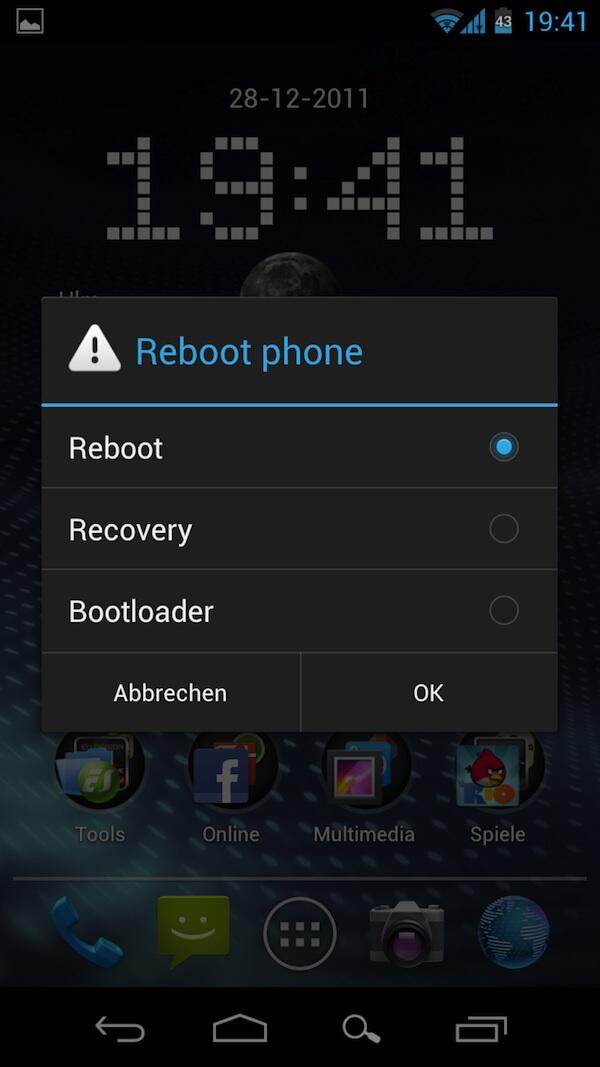Image resolution: width=600 pixels, height=1067 pixels.
Task: Open recent apps from navigation bar
Action: pyautogui.click(x=482, y=1028)
